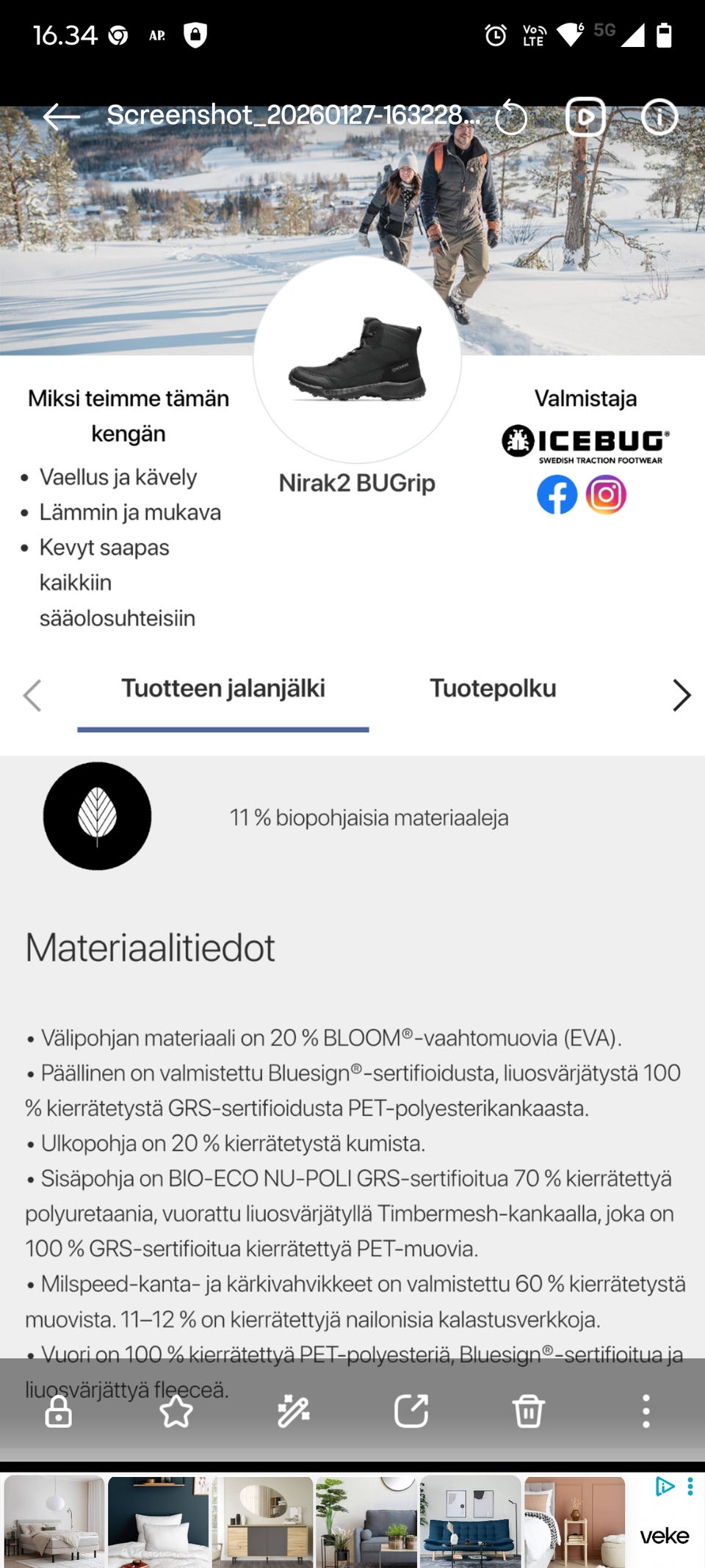The width and height of the screenshot is (705, 1568).
Task: Select the magic wand edit tool
Action: [x=294, y=1412]
